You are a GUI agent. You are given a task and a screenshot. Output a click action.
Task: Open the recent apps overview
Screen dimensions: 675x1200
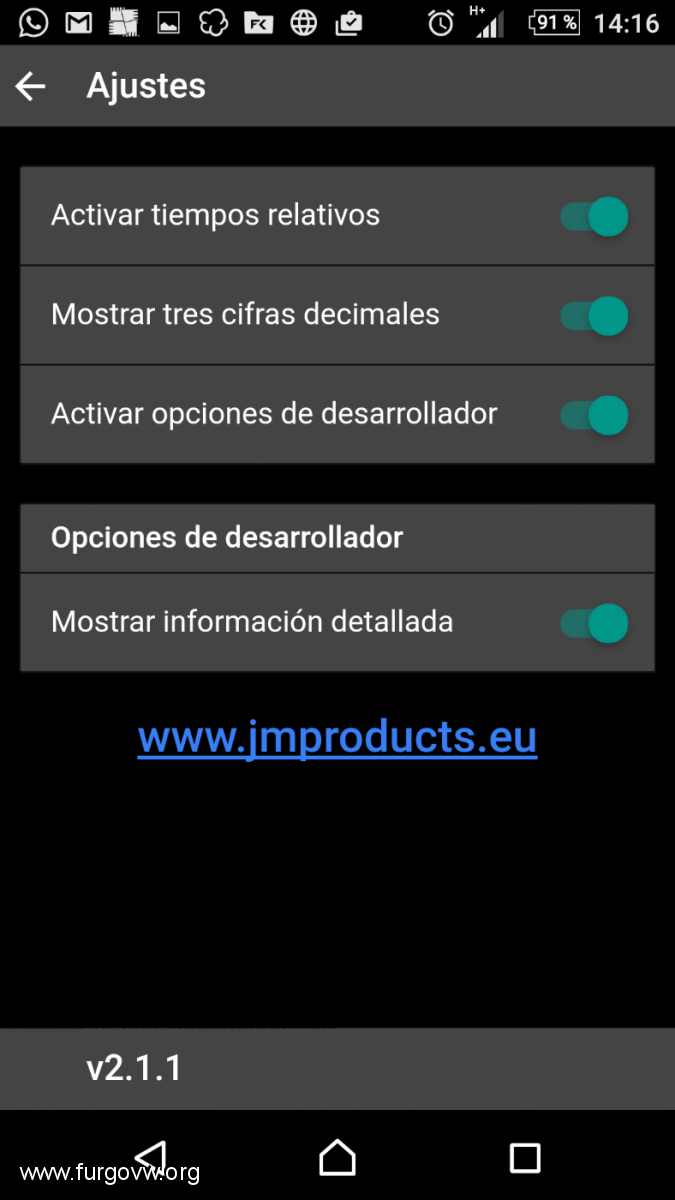(x=525, y=1158)
